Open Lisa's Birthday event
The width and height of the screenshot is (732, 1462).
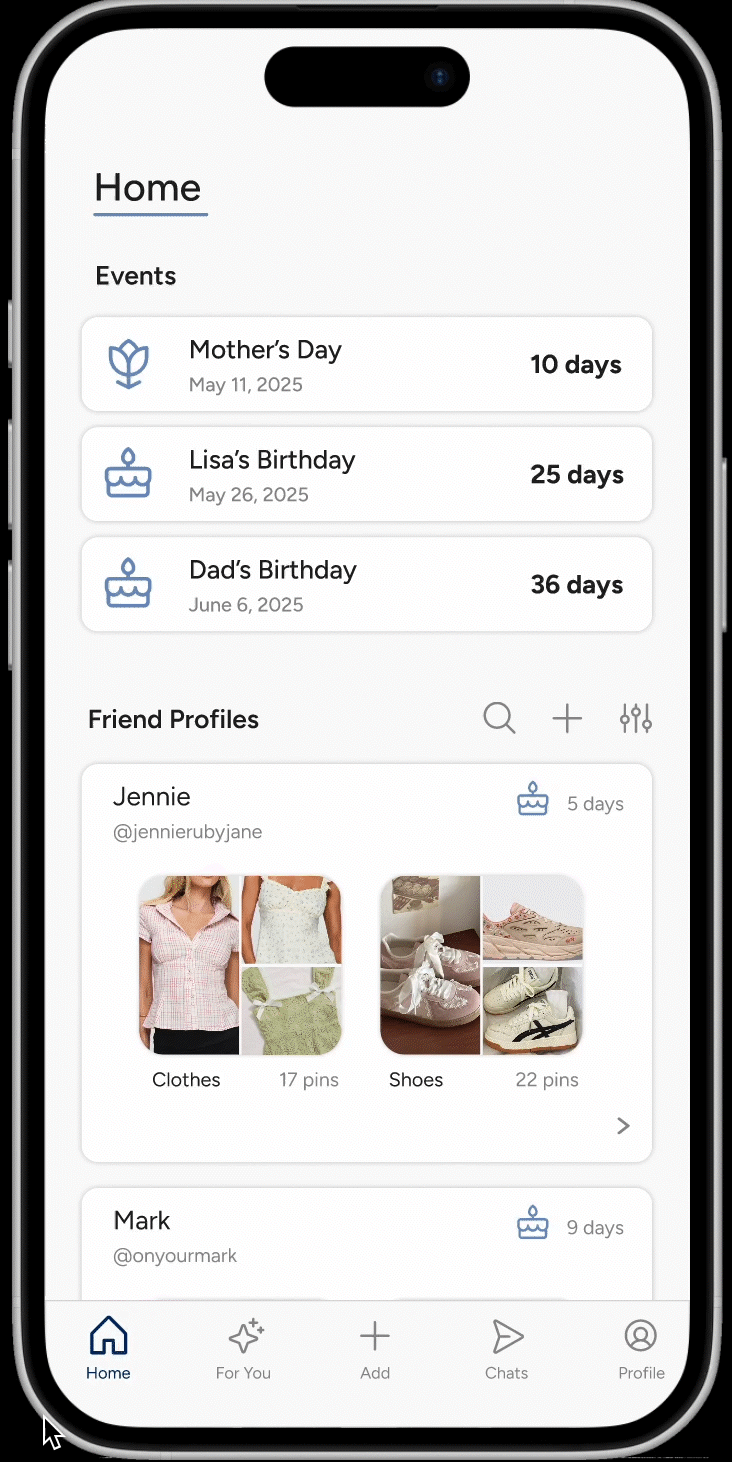[x=366, y=475]
